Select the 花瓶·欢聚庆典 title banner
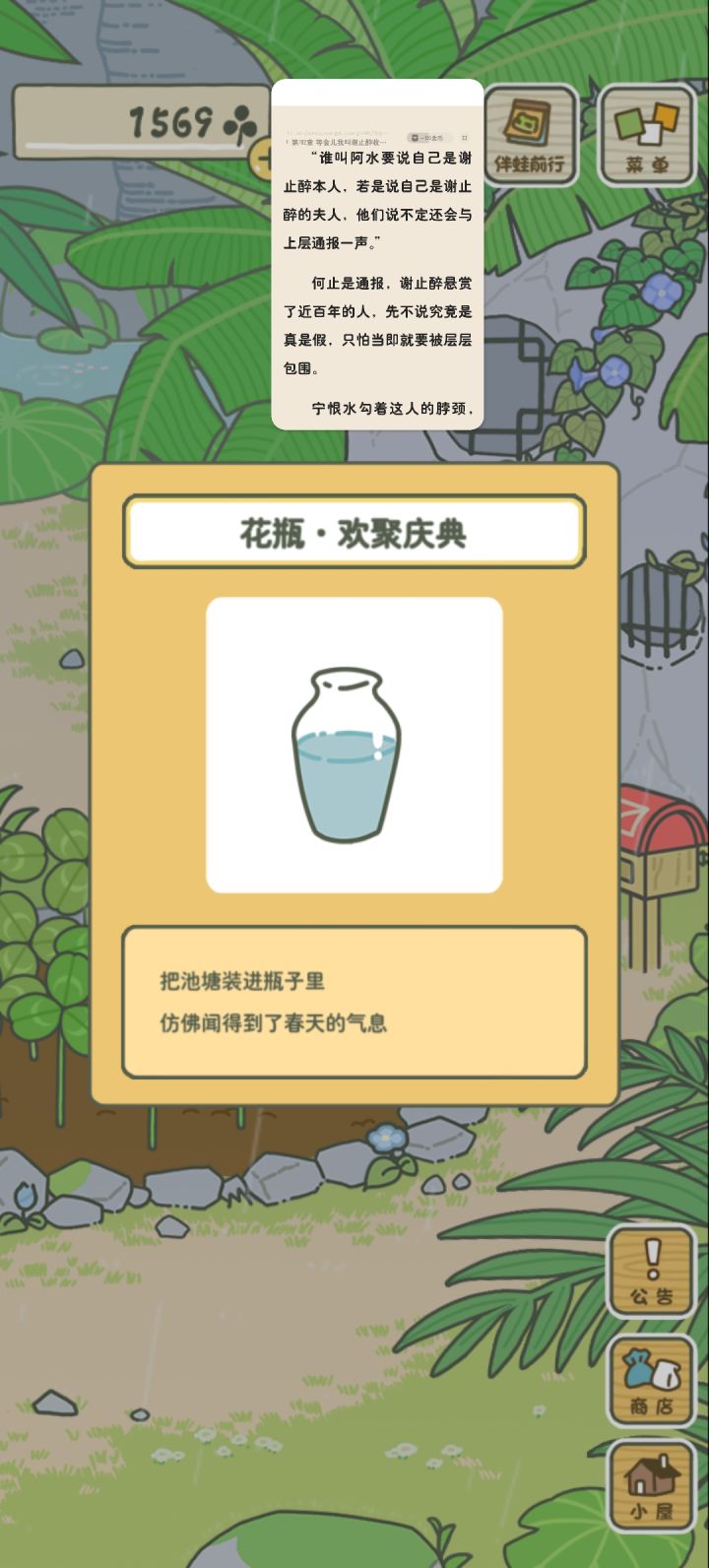 click(x=354, y=531)
